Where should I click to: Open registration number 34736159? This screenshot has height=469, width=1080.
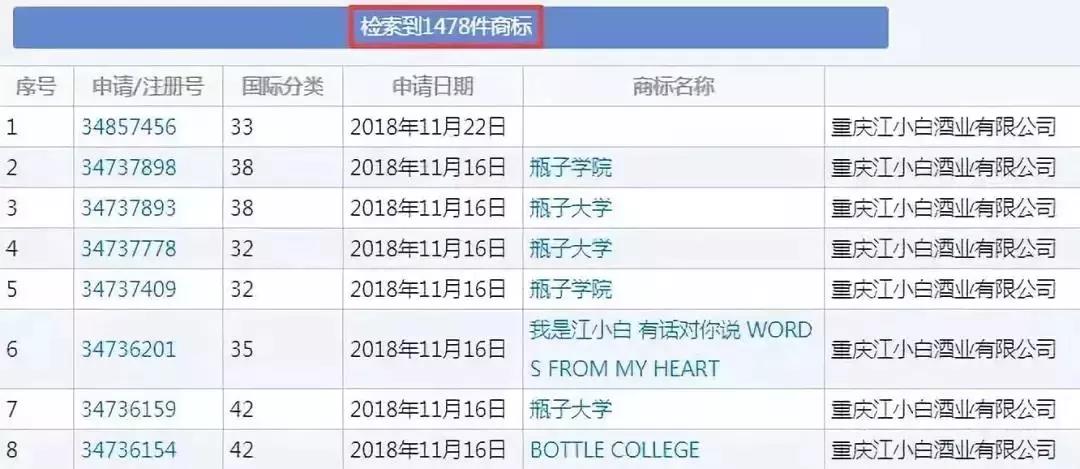(128, 409)
